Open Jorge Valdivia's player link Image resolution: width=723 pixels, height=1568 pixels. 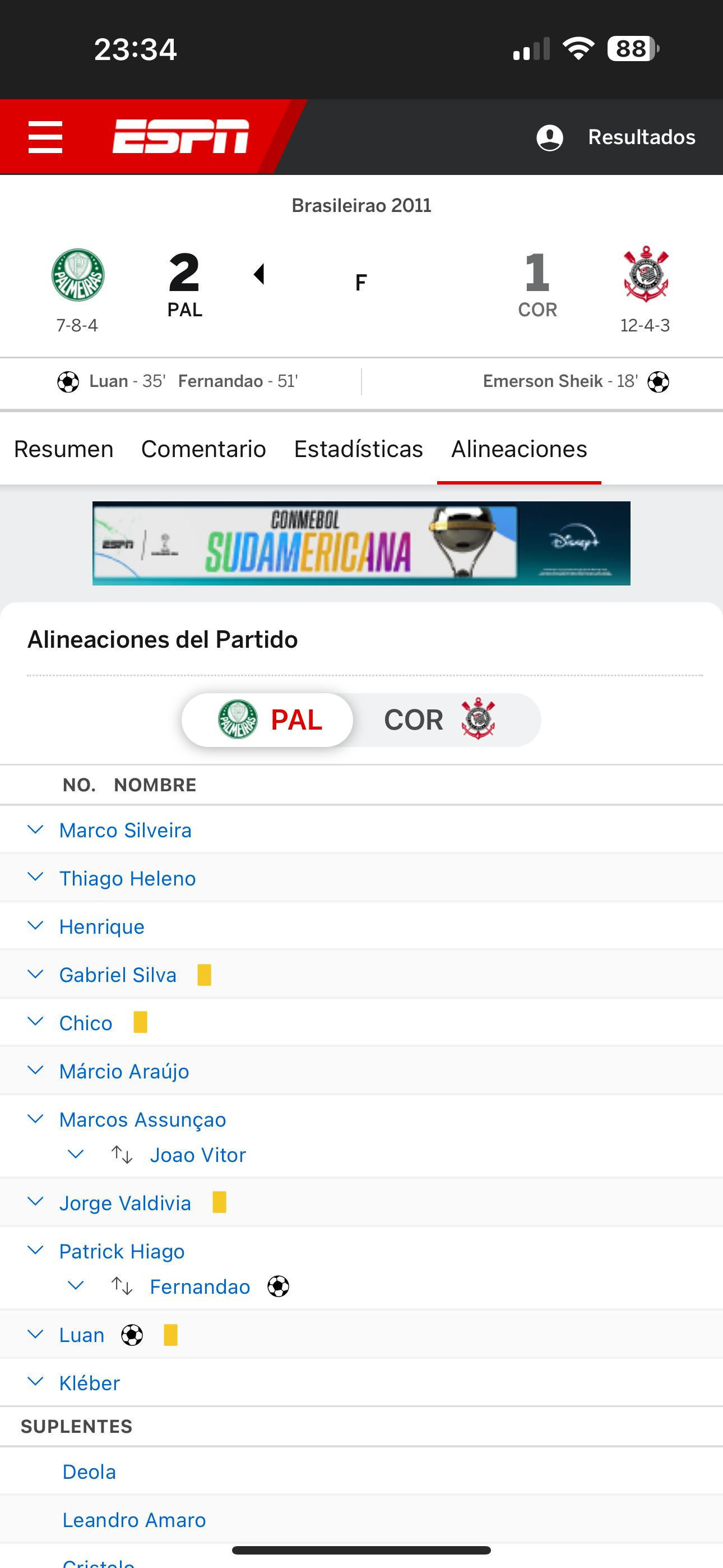(125, 1203)
